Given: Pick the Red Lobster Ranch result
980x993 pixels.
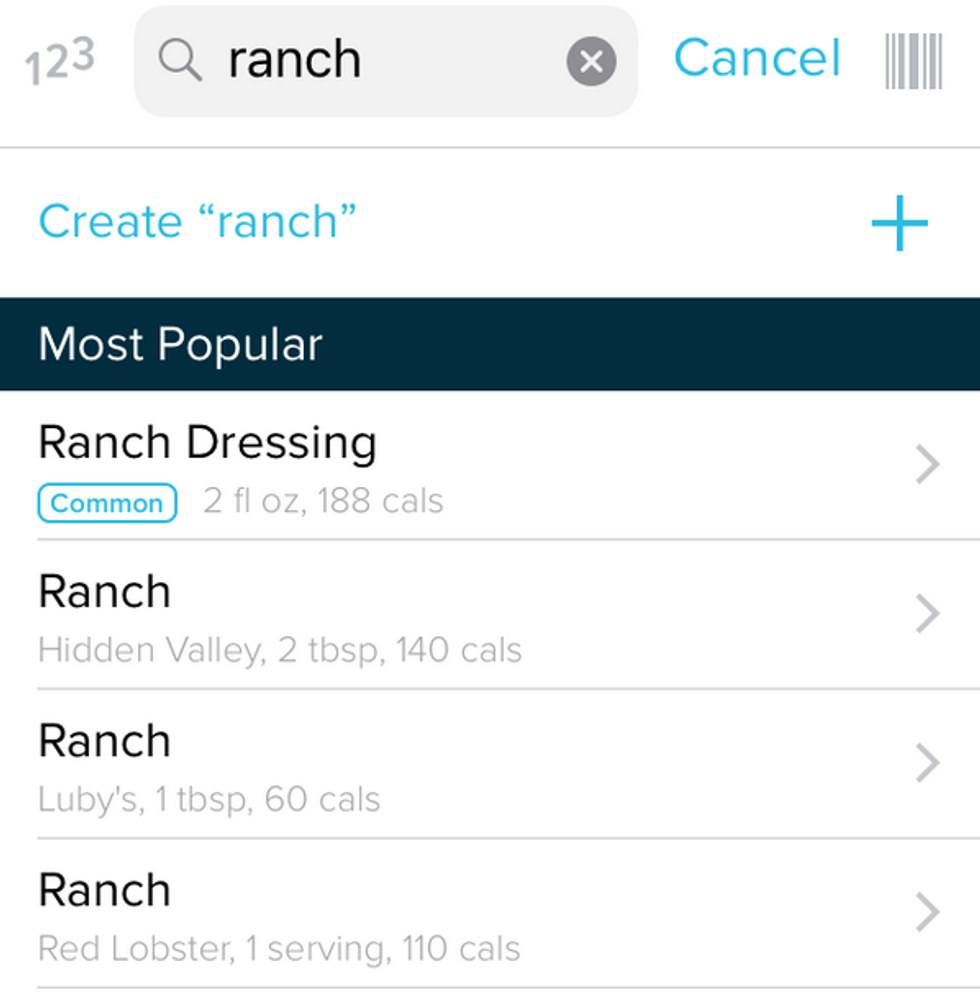Looking at the screenshot, I should tap(480, 915).
